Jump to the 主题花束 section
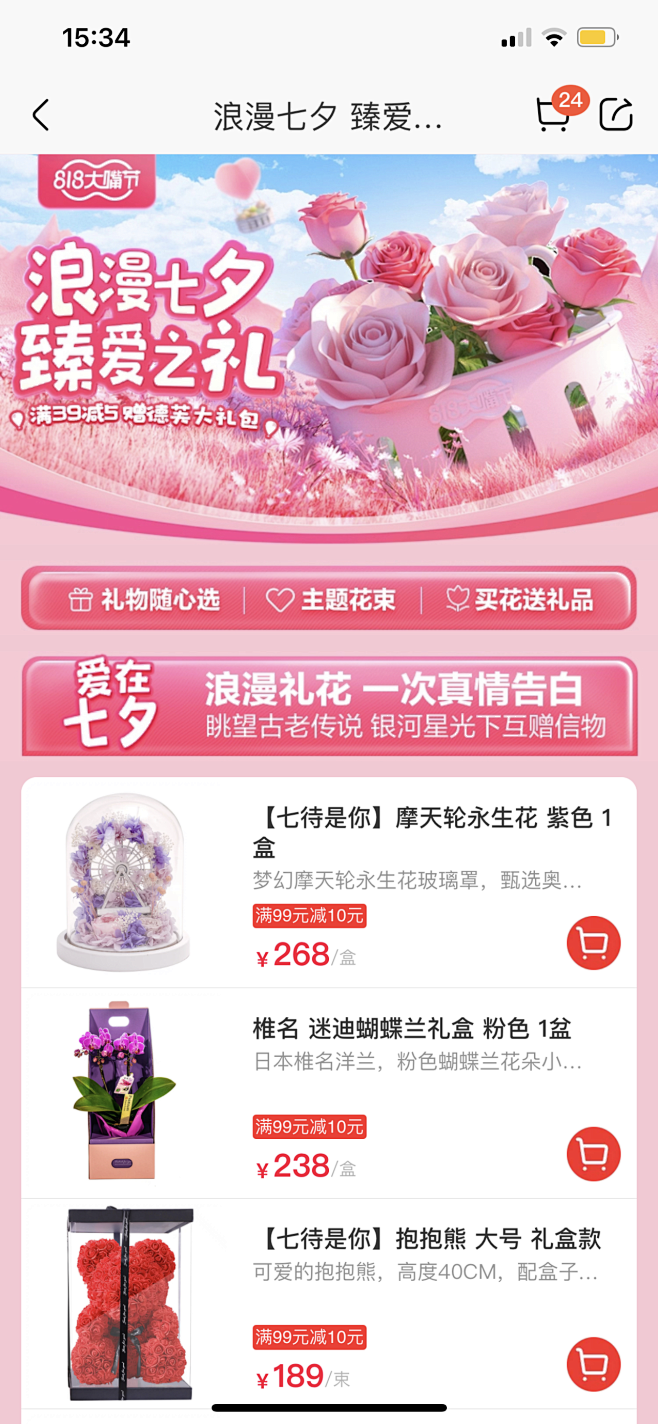 [x=331, y=600]
